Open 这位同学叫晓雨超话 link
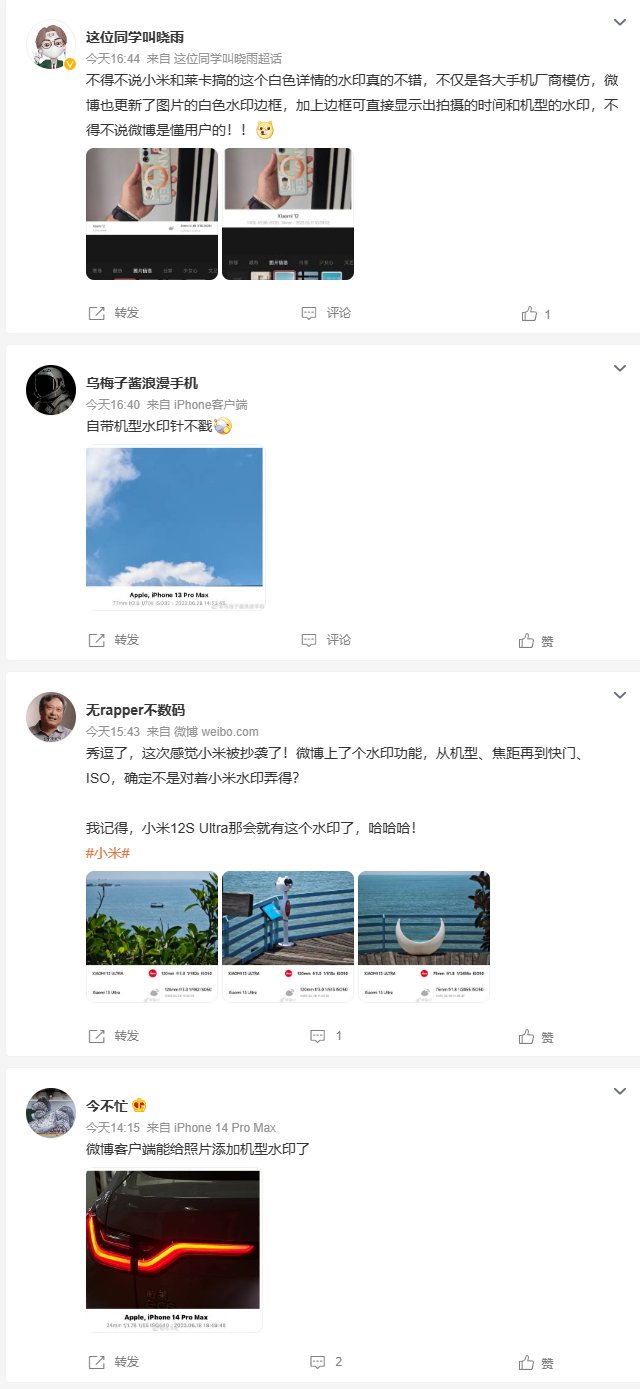Viewport: 640px width, 1389px height. (228, 58)
